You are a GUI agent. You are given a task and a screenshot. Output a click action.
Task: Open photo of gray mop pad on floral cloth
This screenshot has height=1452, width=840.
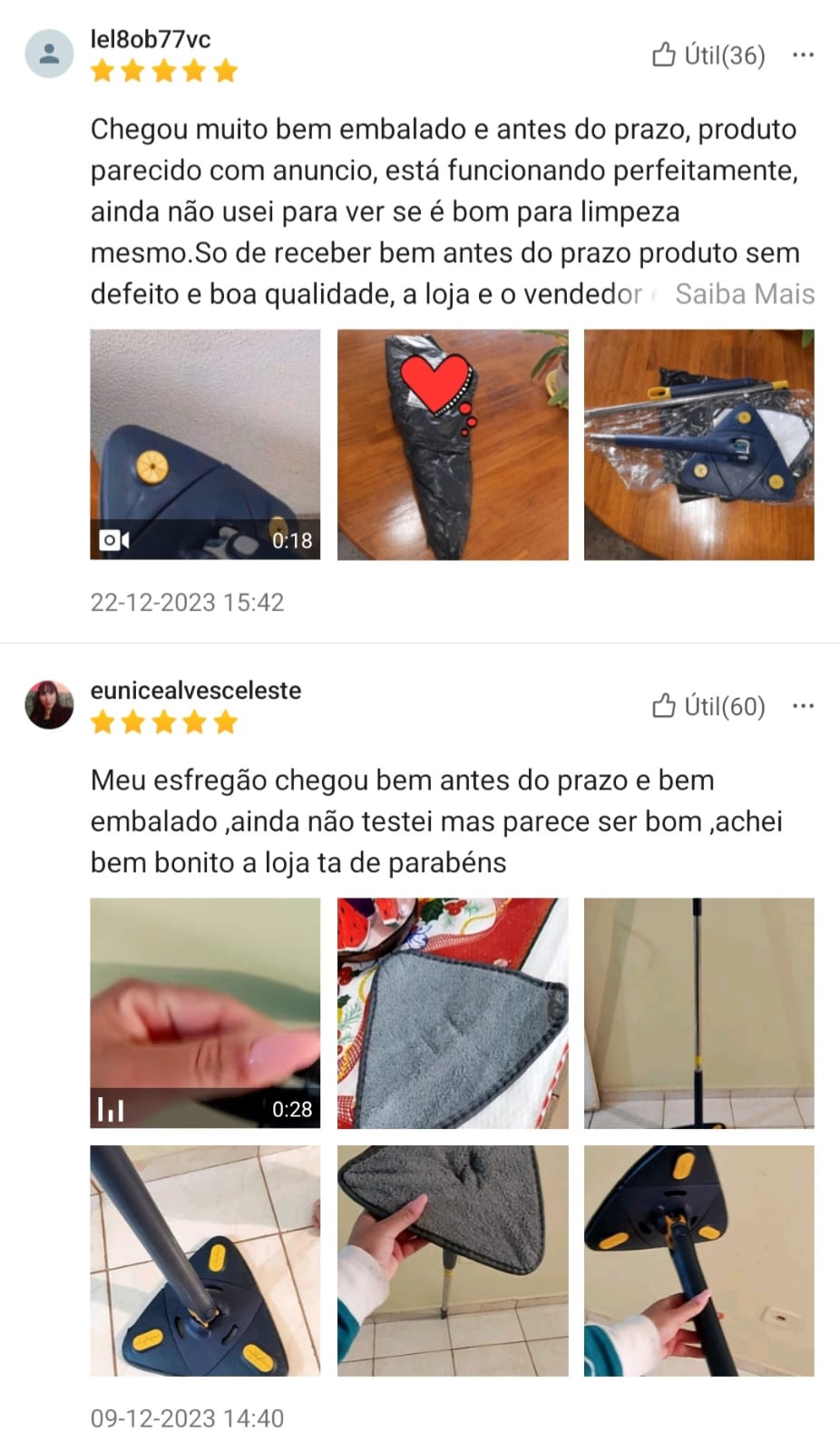point(453,1013)
